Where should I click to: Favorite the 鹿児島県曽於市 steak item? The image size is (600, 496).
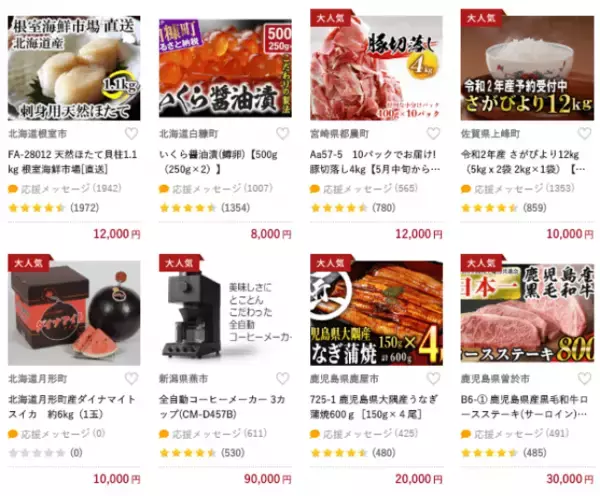pyautogui.click(x=584, y=381)
